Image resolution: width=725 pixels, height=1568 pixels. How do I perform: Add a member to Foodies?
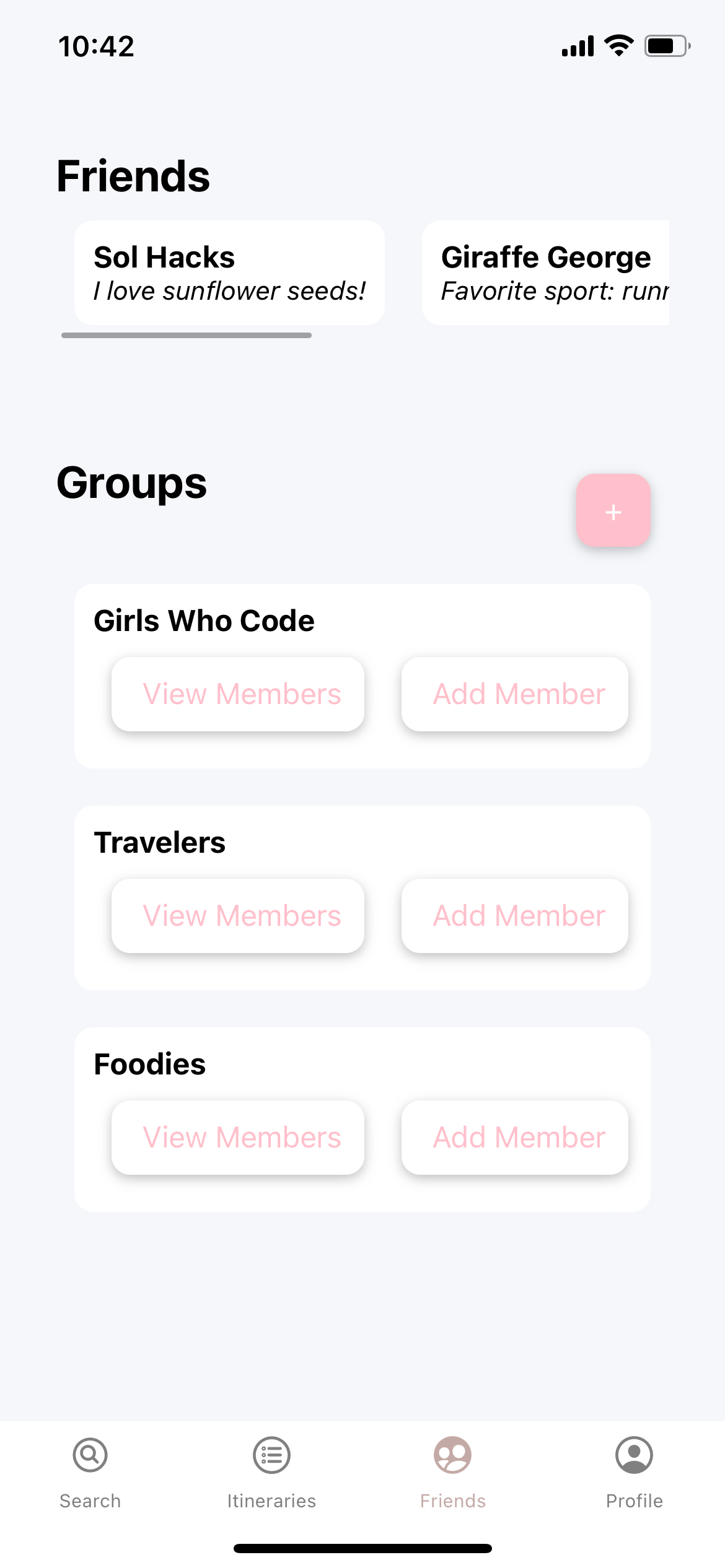[x=515, y=1138]
